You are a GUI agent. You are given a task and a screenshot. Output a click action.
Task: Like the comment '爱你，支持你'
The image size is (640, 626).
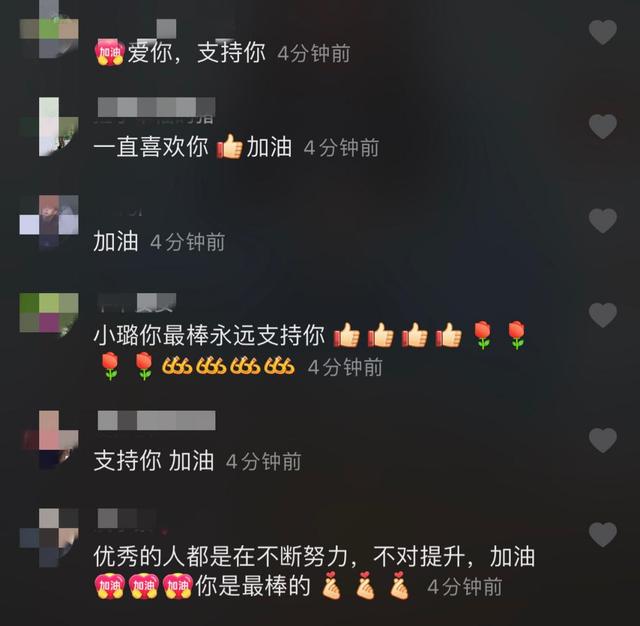point(602,32)
